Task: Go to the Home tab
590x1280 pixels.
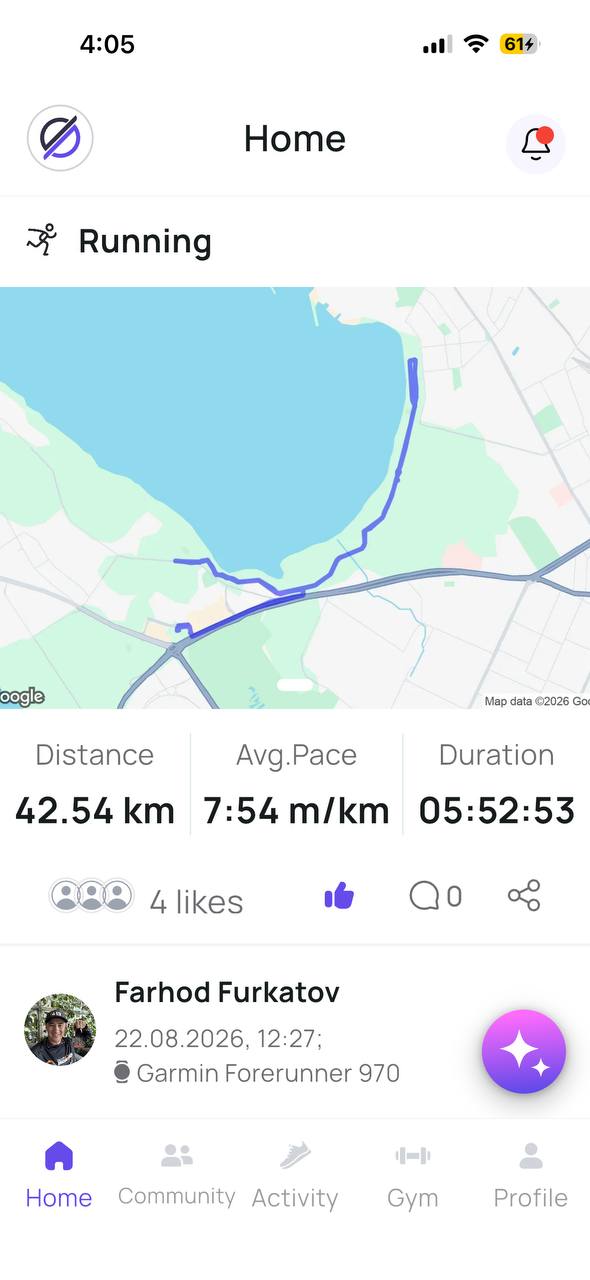Action: point(59,1176)
